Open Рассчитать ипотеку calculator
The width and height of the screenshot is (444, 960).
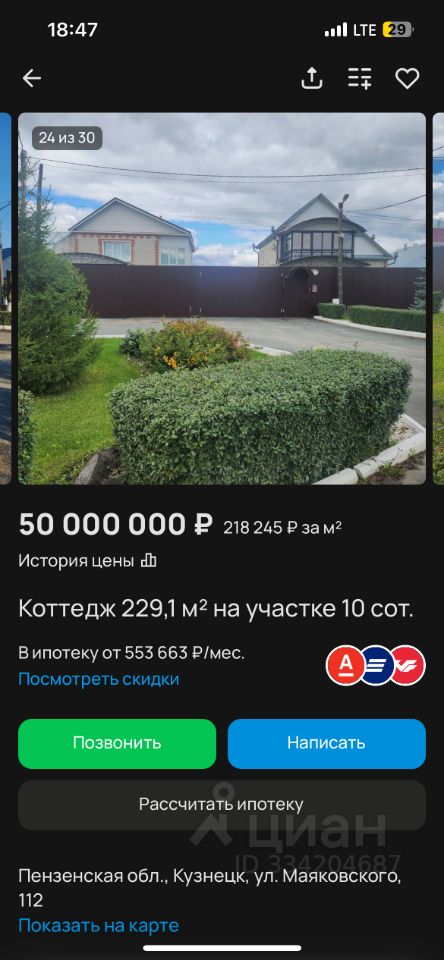[222, 804]
